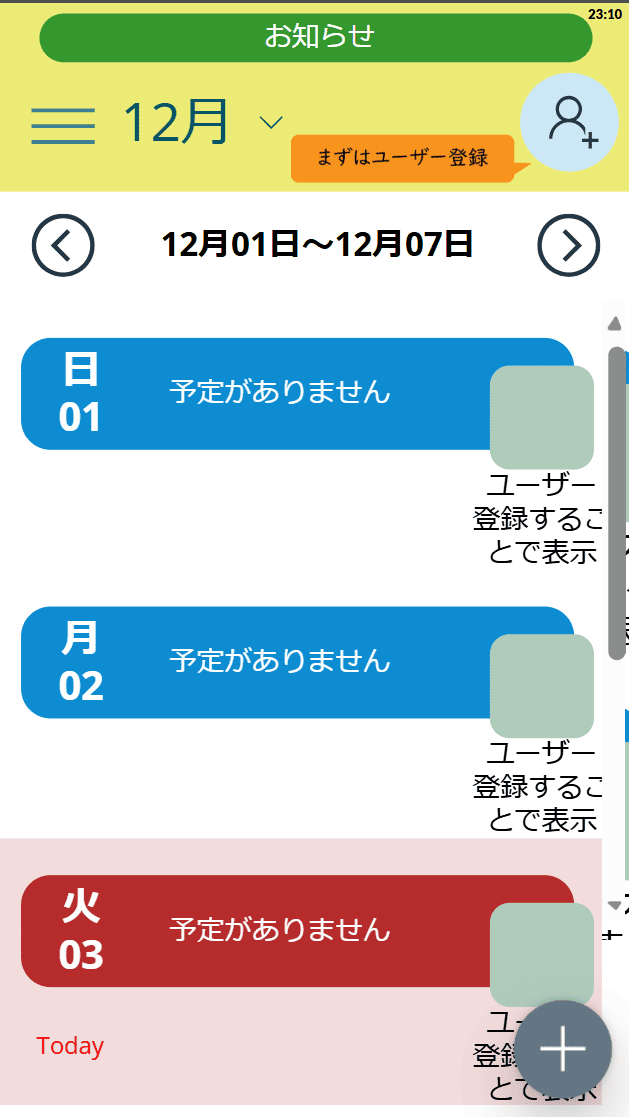Expand the 12月 month dropdown
629x1117 pixels.
click(x=271, y=123)
